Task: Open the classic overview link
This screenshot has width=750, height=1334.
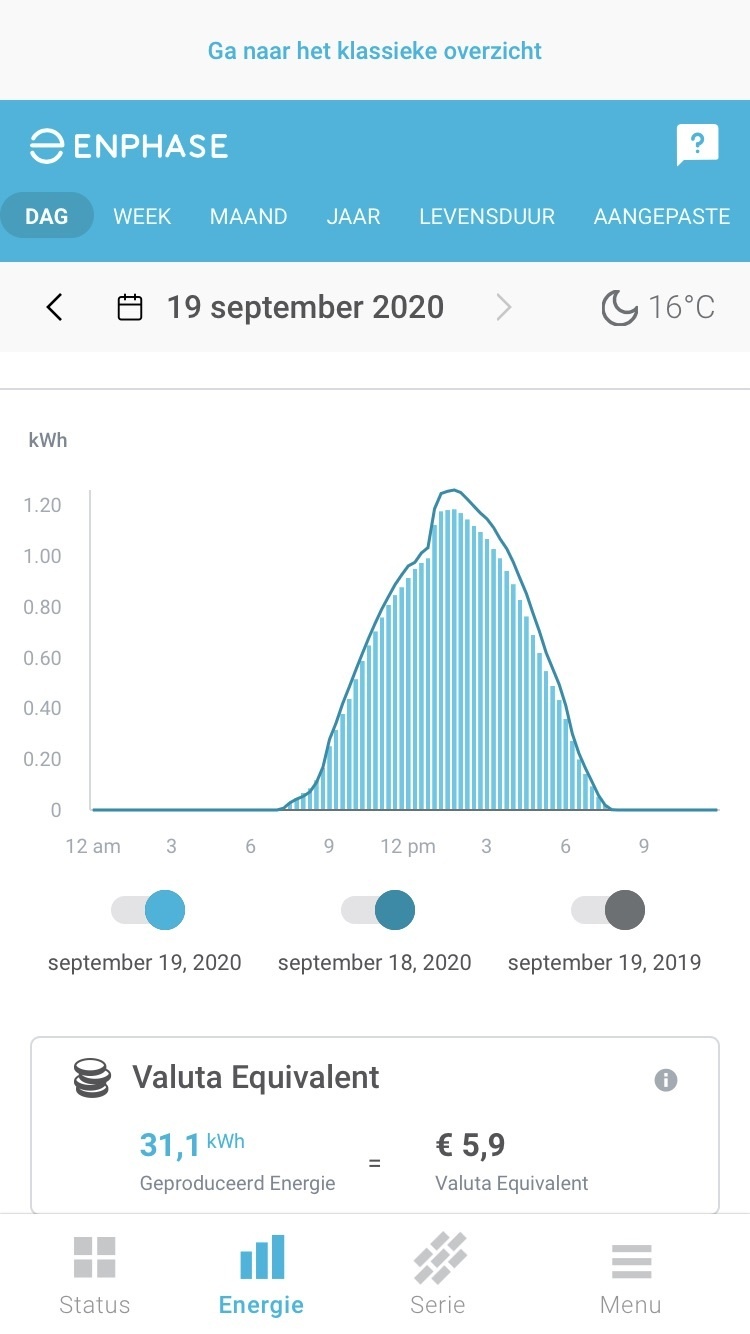Action: click(375, 51)
